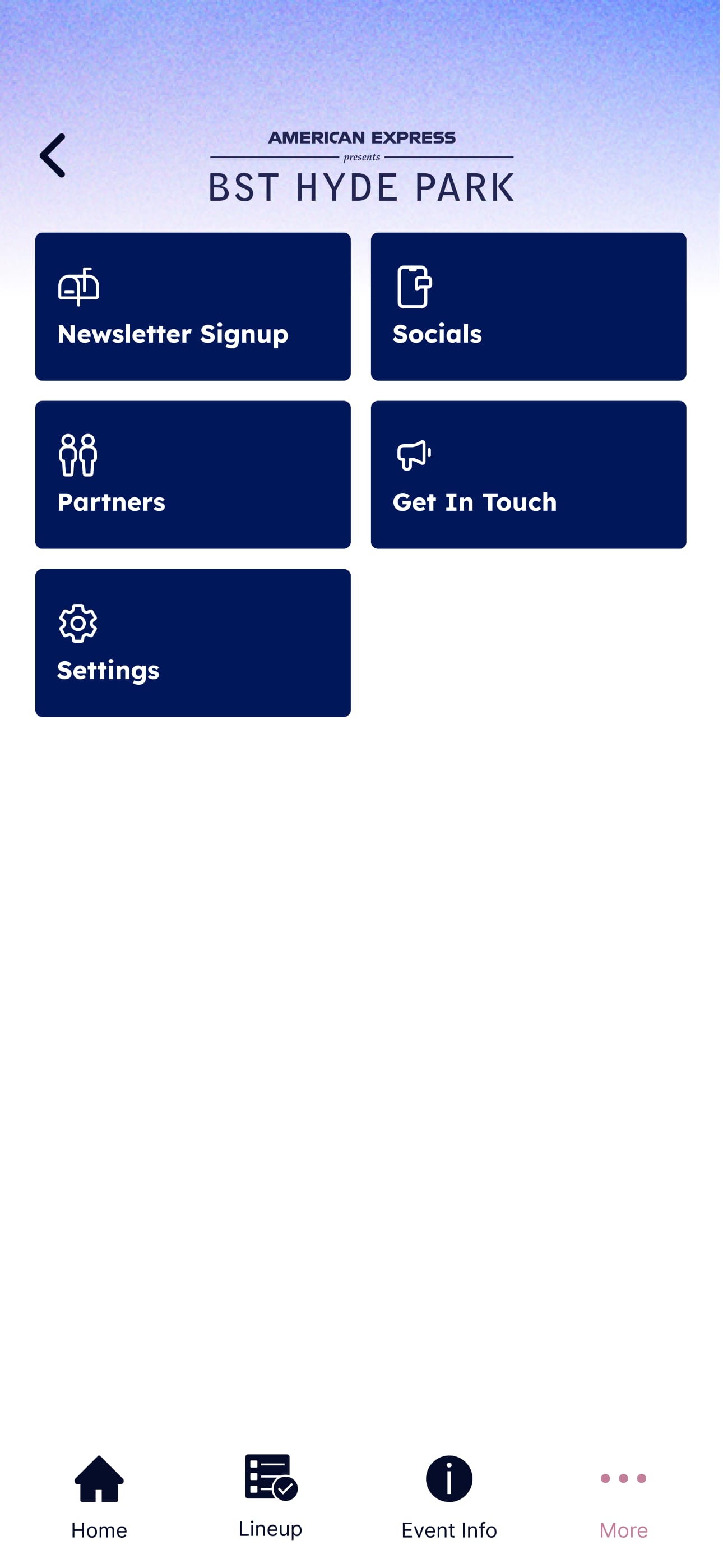Tap the people icon on the Partners card
The height and width of the screenshot is (1568, 723).
[77, 455]
